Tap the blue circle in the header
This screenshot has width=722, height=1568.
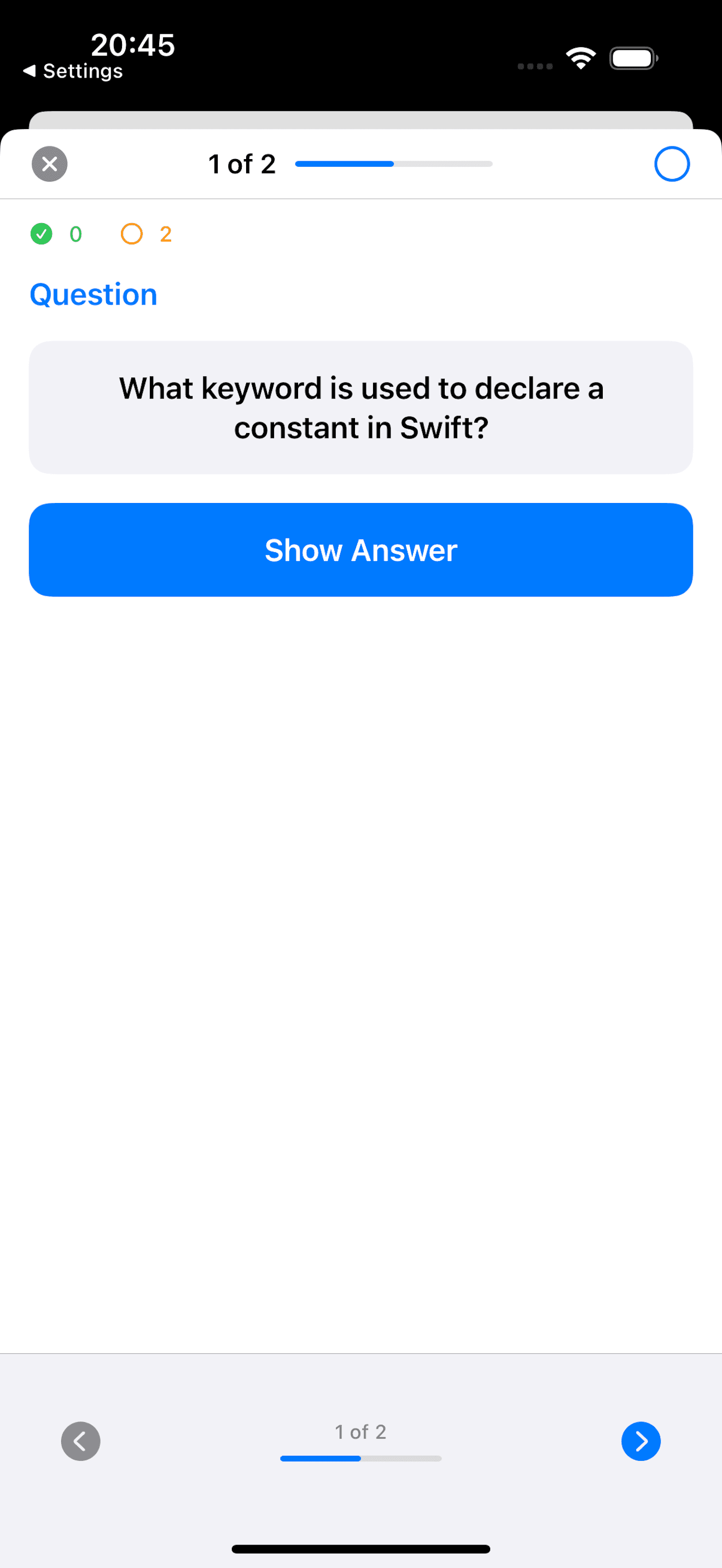click(x=672, y=163)
